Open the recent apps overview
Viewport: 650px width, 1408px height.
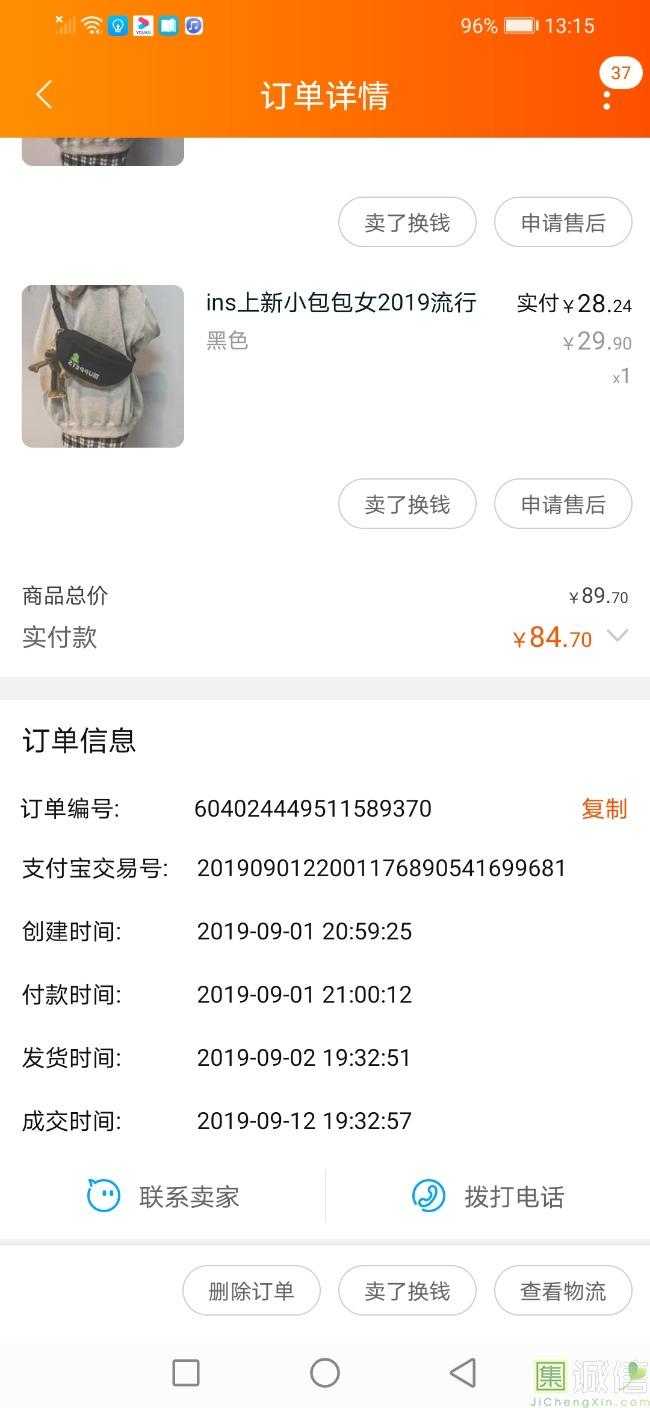(x=186, y=1373)
